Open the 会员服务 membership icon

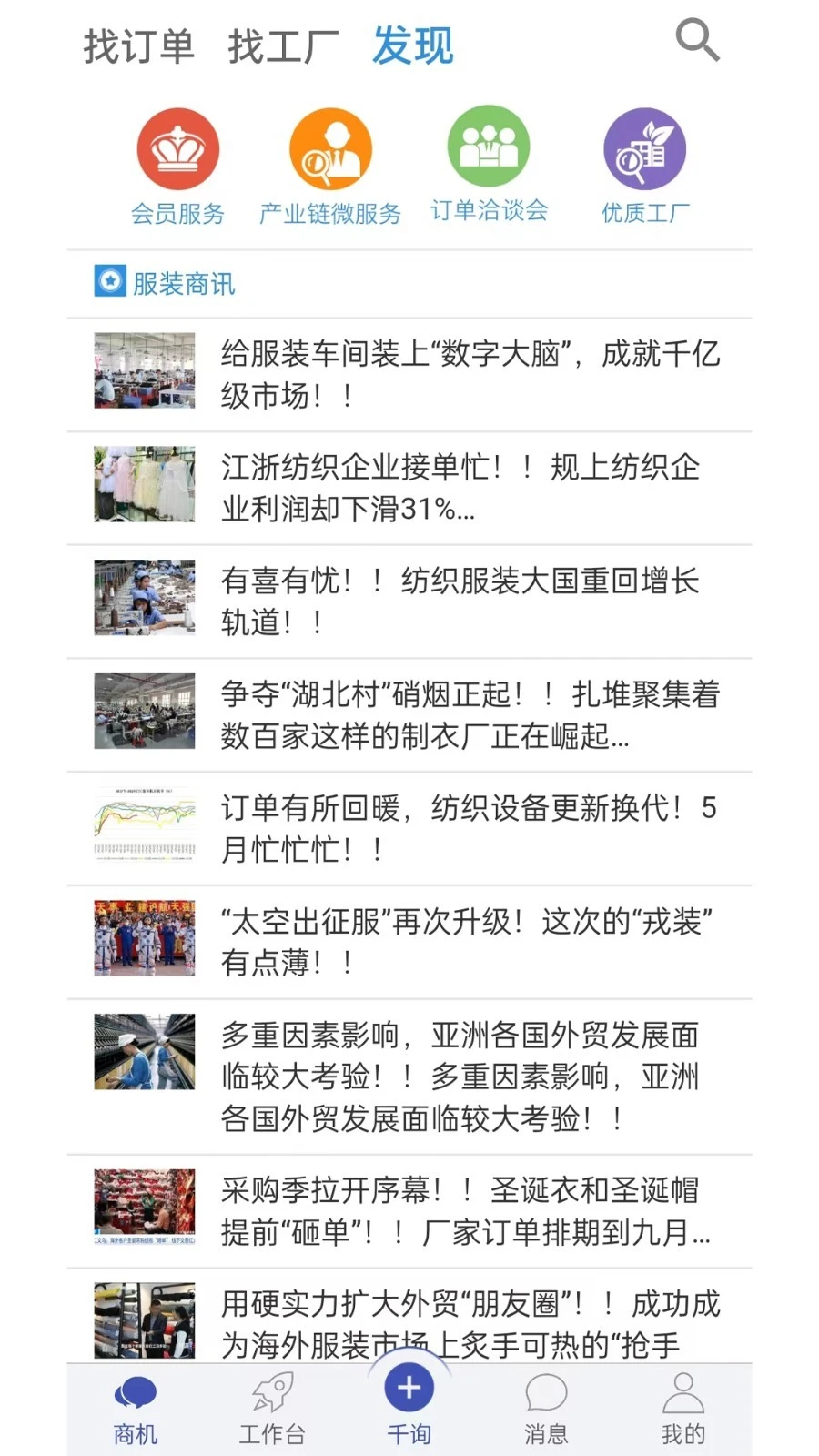tap(177, 148)
